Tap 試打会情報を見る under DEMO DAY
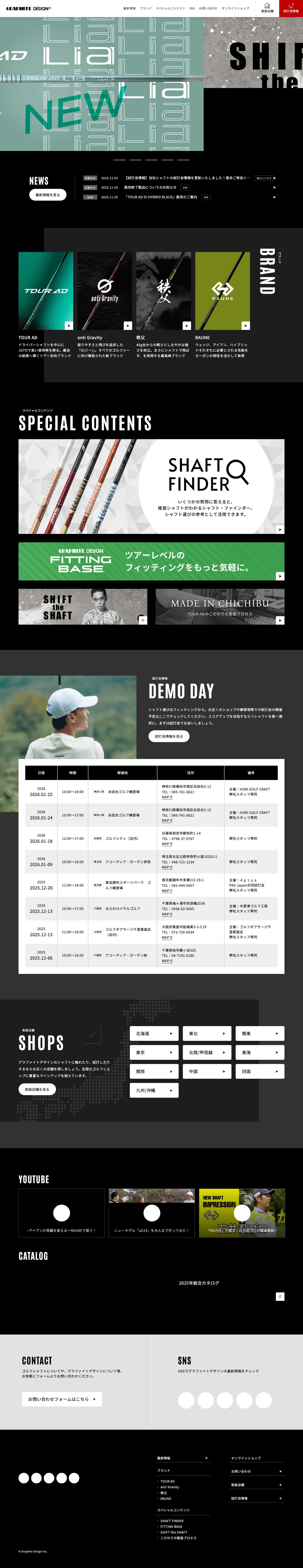The image size is (303, 1568). pos(169,736)
